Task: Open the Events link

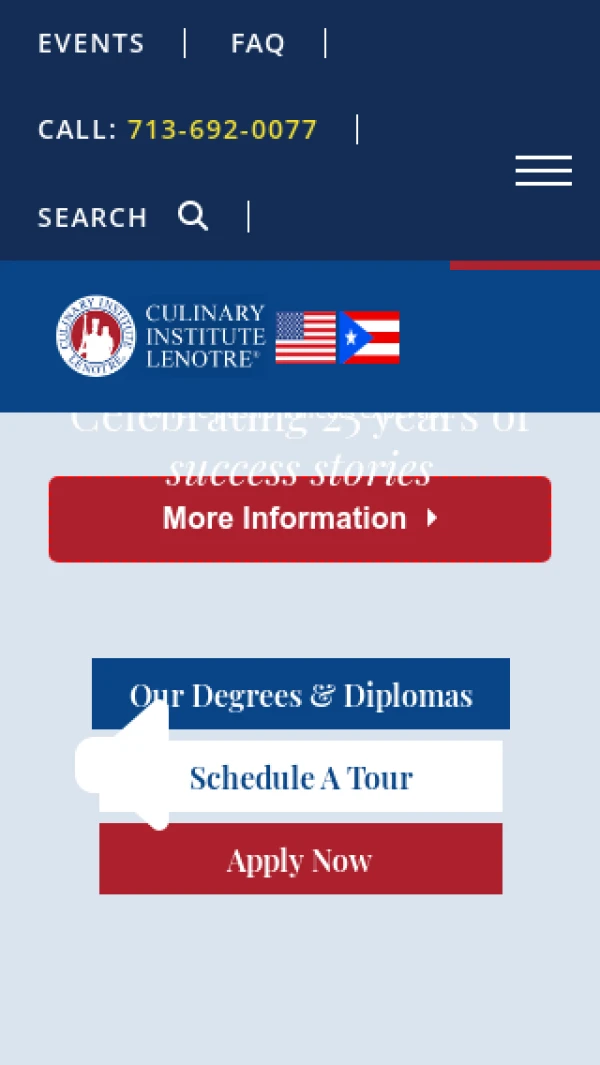Action: point(91,44)
